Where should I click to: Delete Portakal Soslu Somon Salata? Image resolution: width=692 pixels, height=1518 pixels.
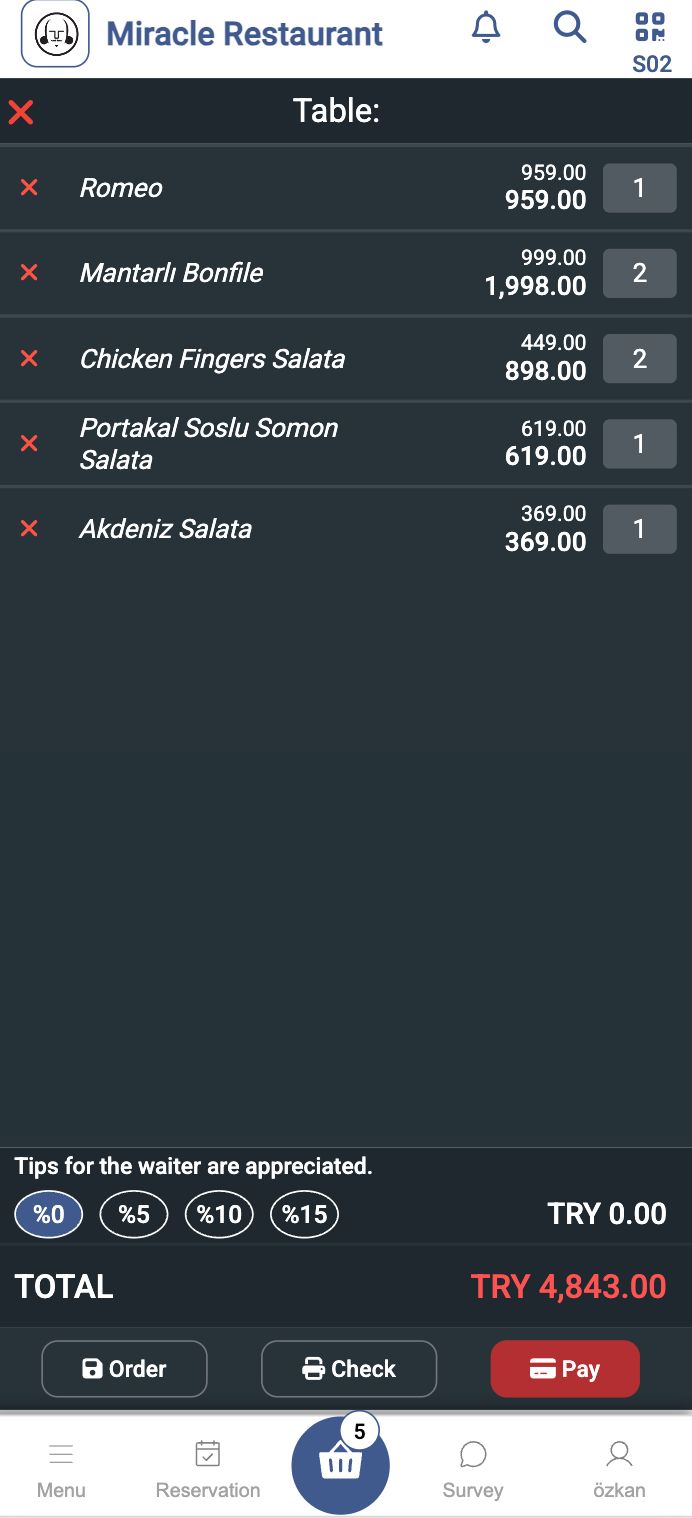tap(30, 443)
